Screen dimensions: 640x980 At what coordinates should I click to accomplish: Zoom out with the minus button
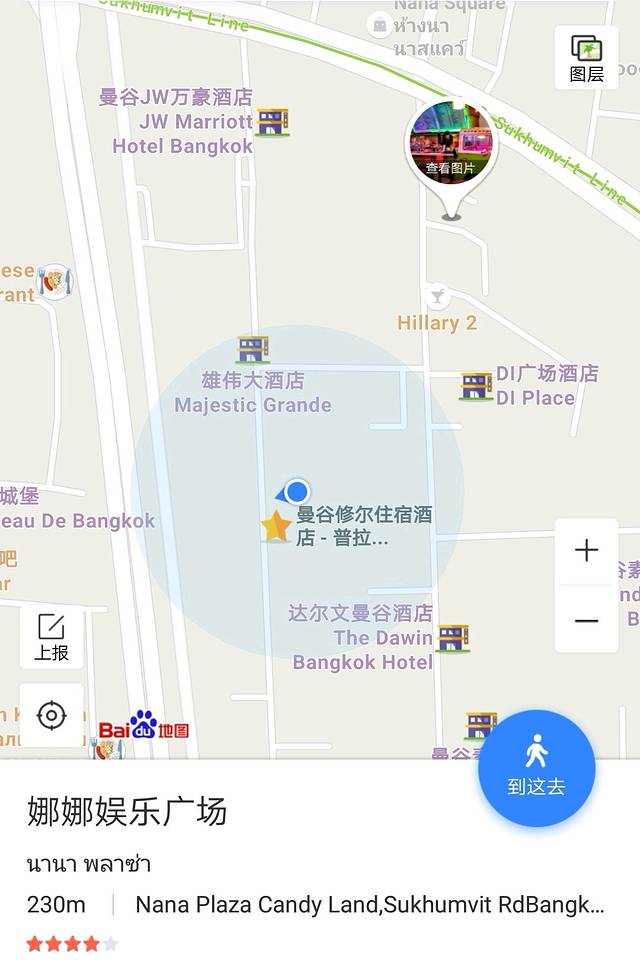tap(586, 620)
